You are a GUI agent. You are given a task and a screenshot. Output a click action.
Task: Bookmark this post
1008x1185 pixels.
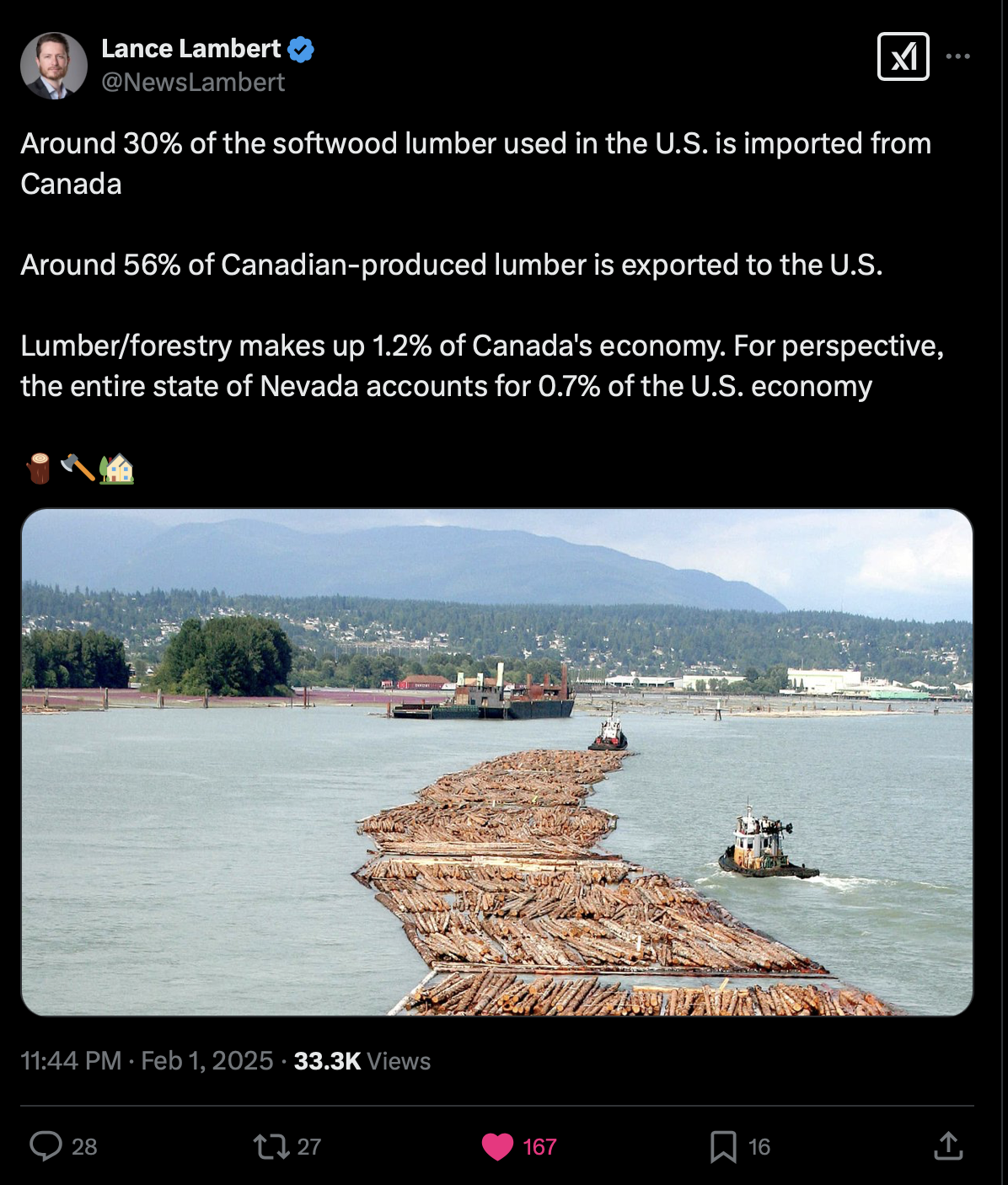tap(723, 1146)
